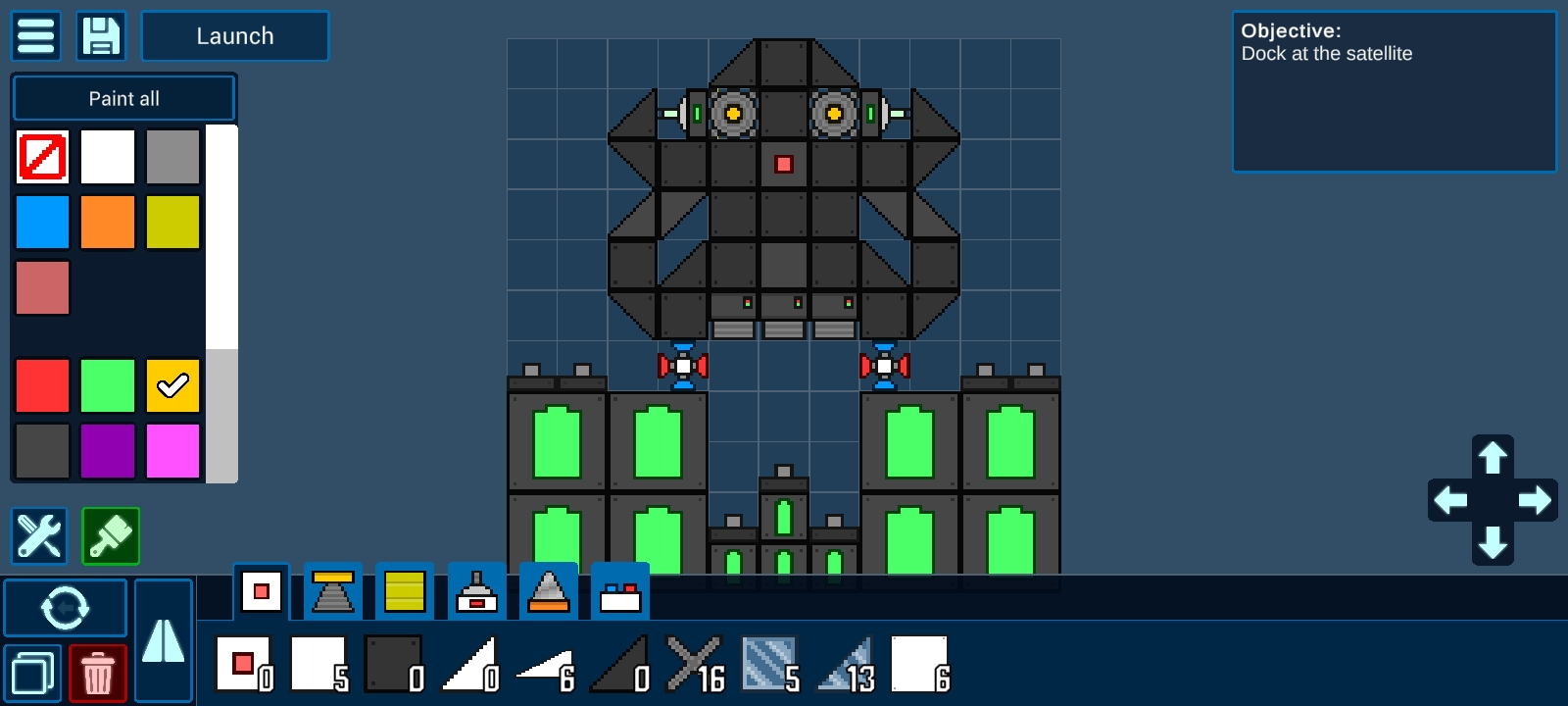Select the glass block part
Image resolution: width=1568 pixels, height=706 pixels.
coord(769,664)
